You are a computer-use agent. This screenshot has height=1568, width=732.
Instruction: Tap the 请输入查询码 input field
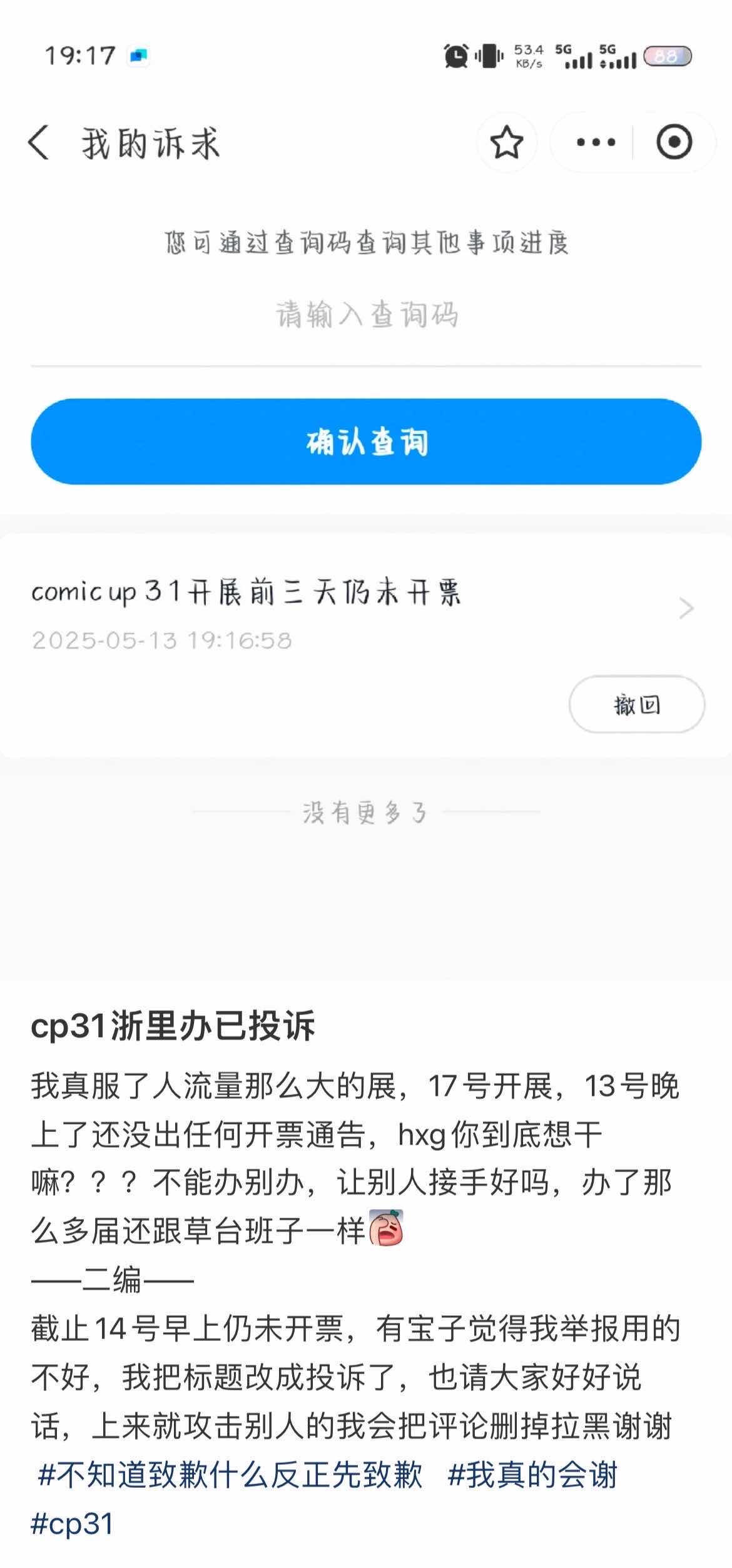click(x=366, y=315)
